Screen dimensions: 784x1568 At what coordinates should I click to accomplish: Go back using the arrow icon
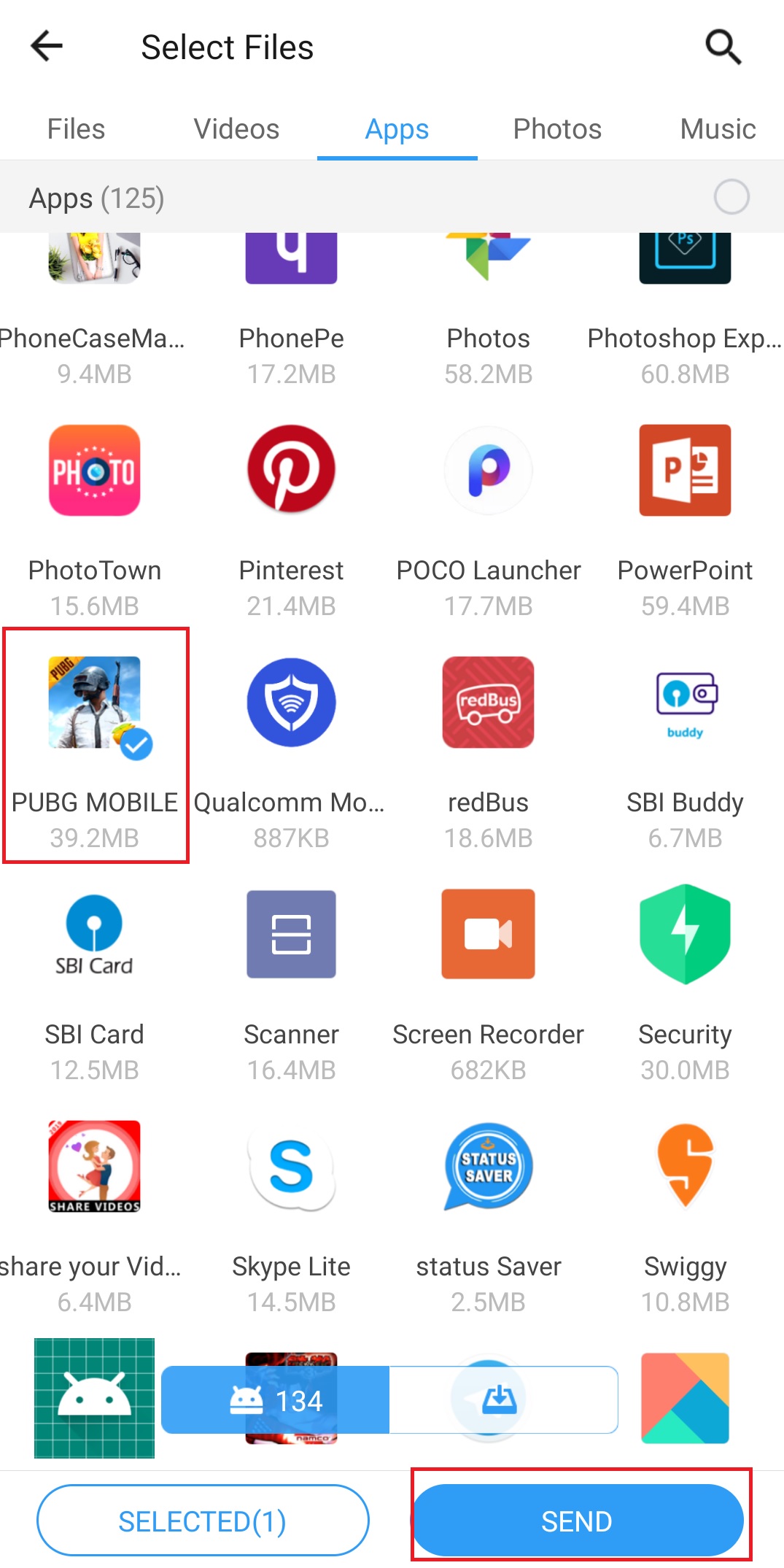pos(47,47)
